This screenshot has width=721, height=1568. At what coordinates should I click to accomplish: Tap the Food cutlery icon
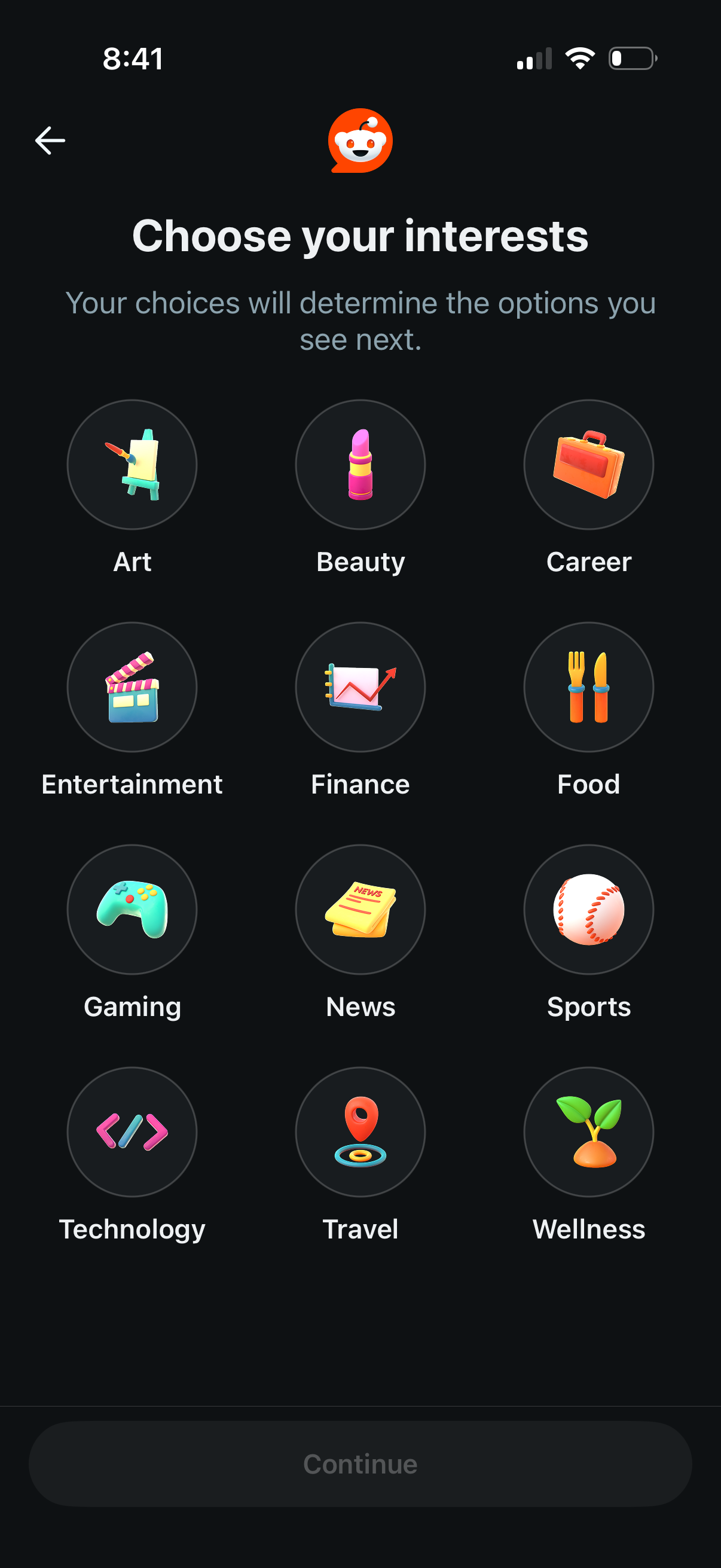coord(588,687)
